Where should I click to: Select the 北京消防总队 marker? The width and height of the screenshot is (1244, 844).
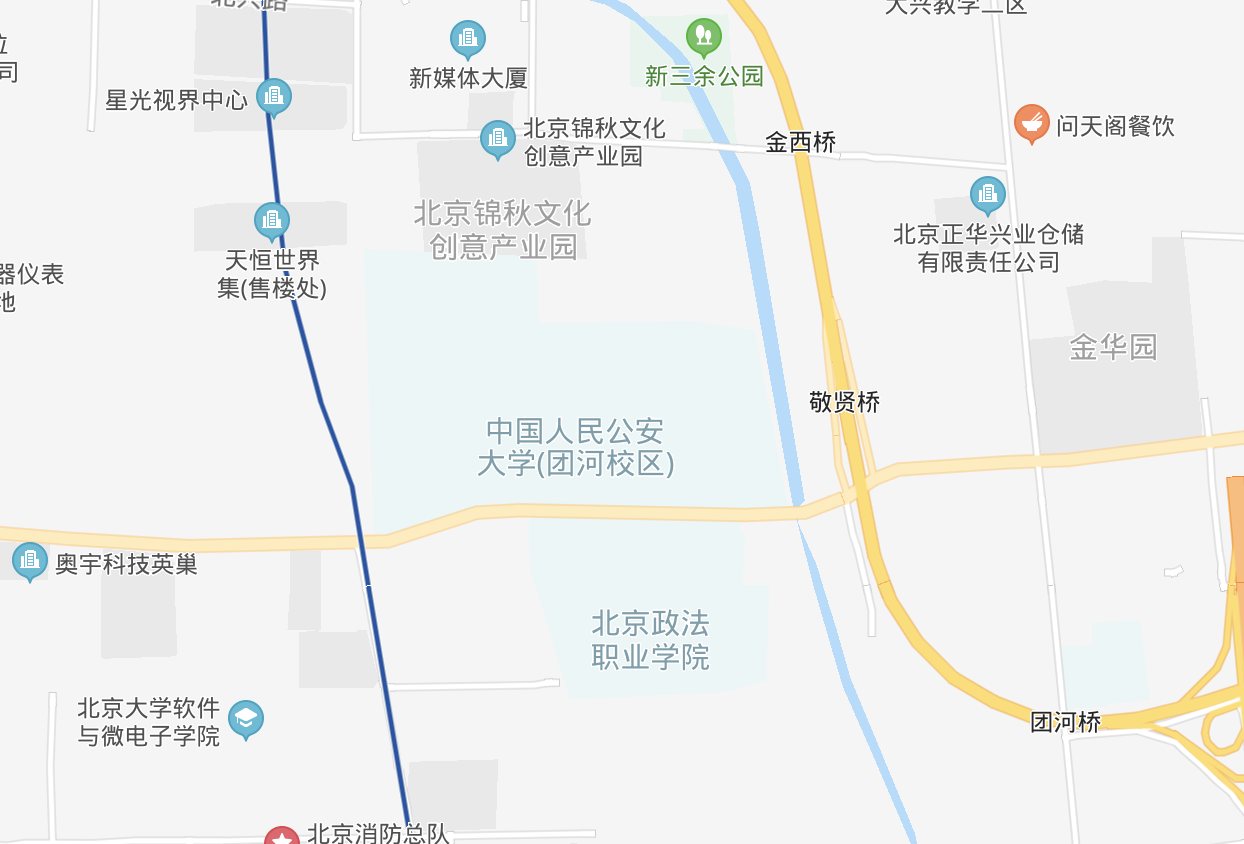[282, 838]
